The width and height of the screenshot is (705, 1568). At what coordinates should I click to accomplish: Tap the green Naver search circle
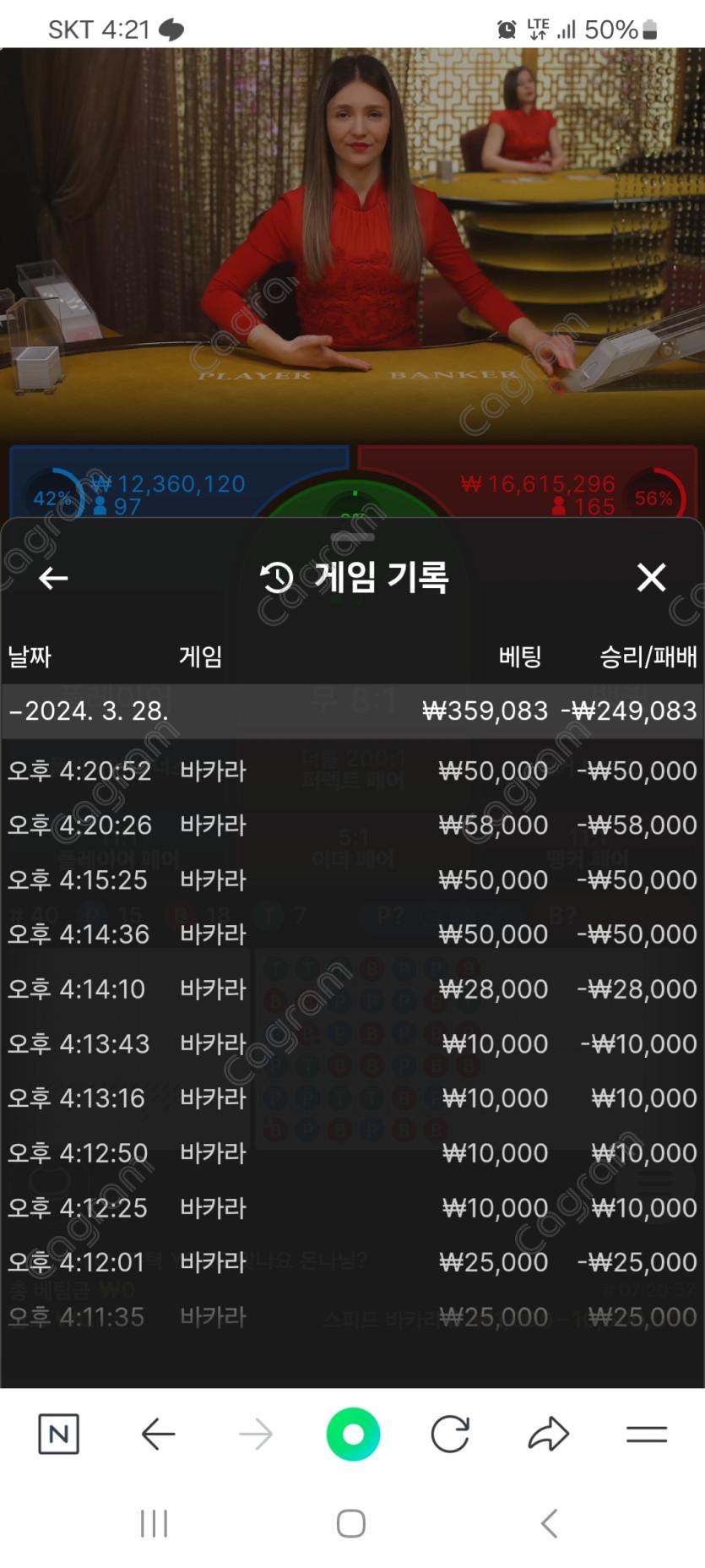pyautogui.click(x=353, y=1434)
